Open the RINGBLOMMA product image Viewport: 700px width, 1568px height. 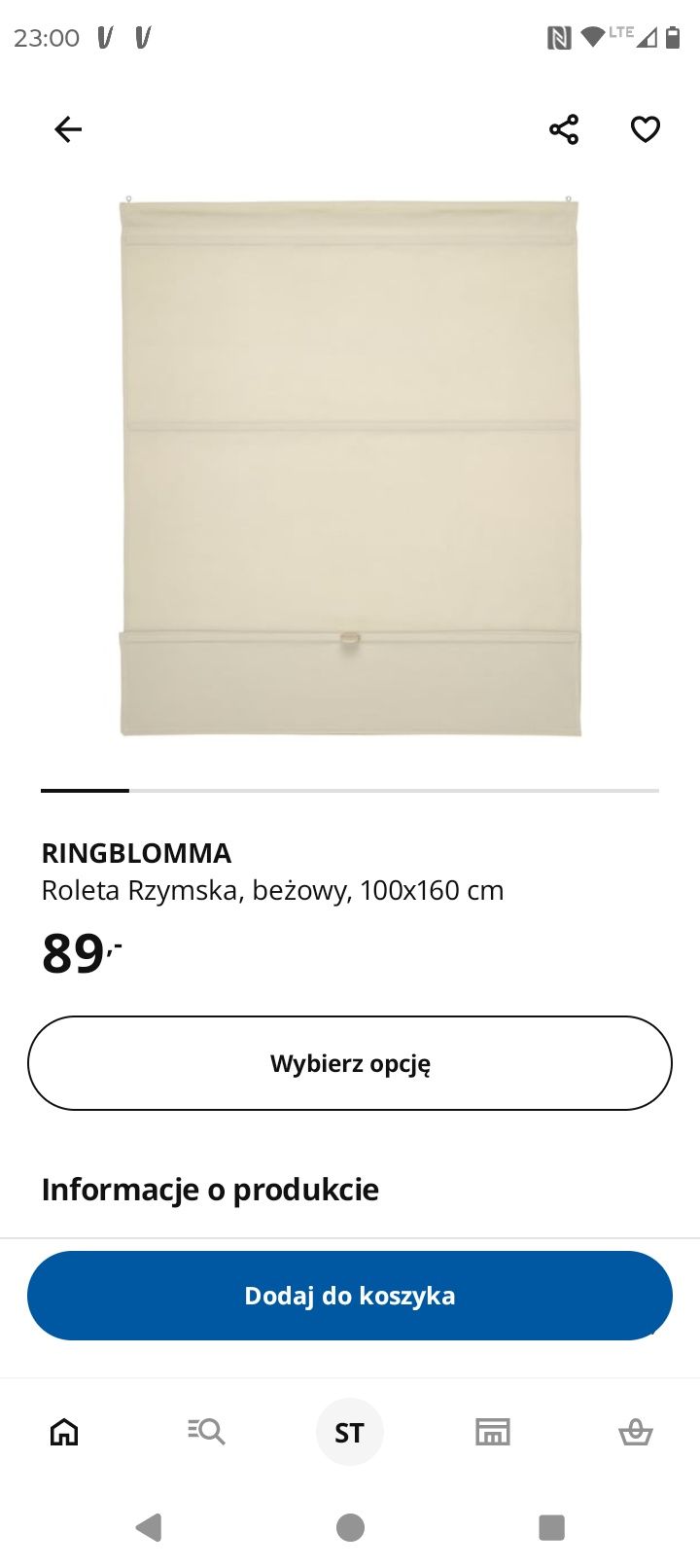[350, 467]
